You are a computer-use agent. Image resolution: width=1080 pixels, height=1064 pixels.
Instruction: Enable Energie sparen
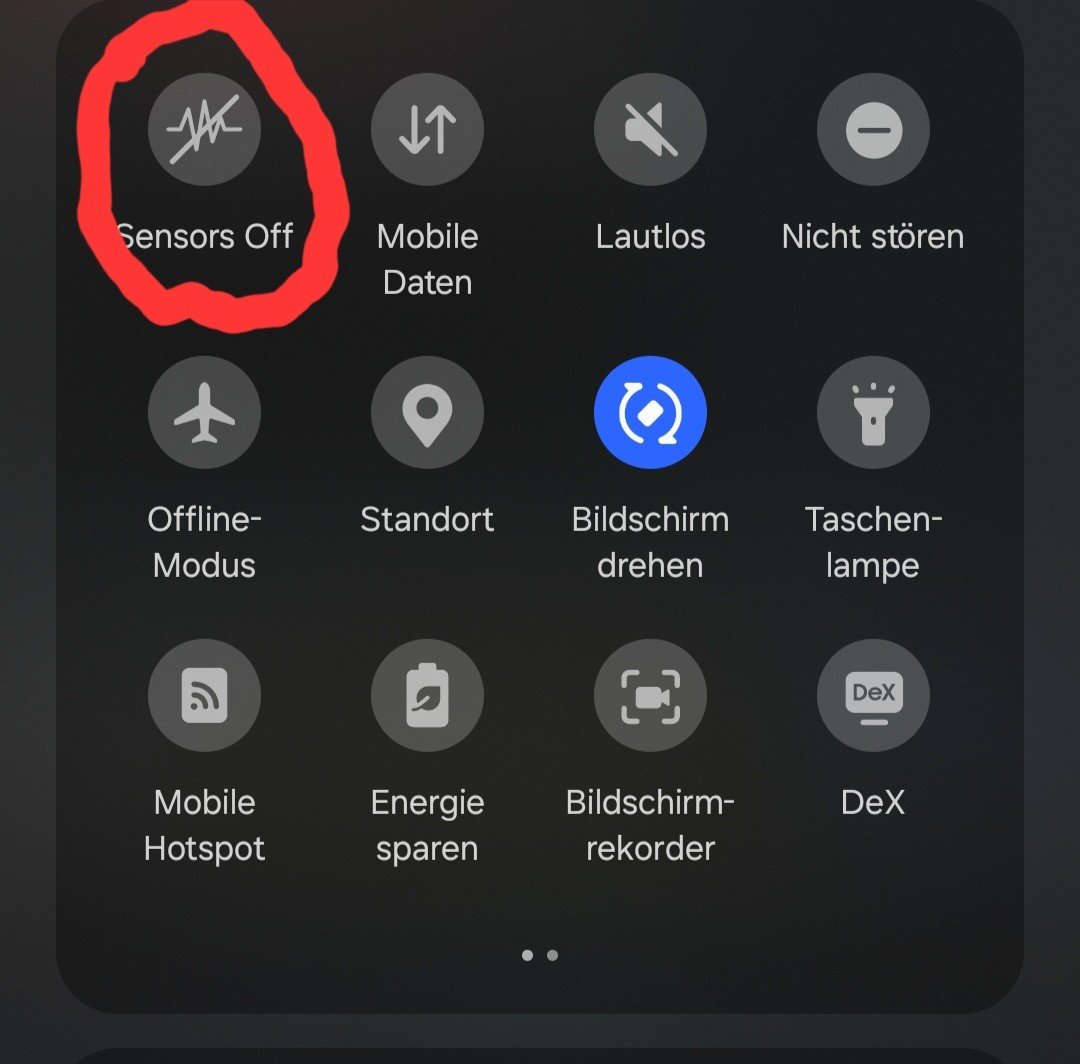click(x=427, y=696)
